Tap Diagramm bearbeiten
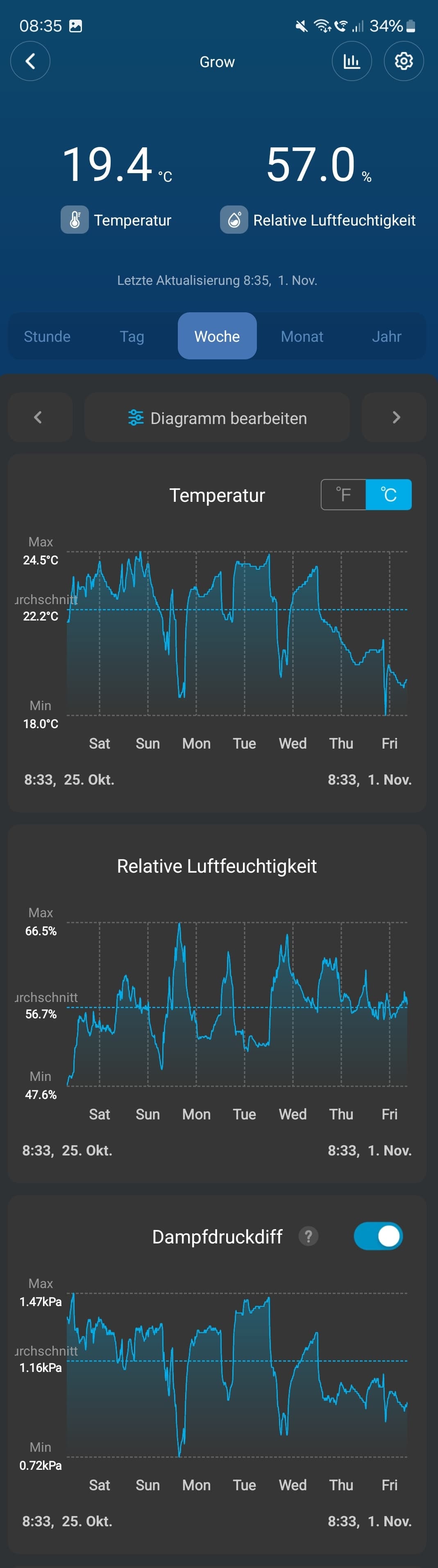This screenshot has height=1568, width=438. tap(217, 417)
